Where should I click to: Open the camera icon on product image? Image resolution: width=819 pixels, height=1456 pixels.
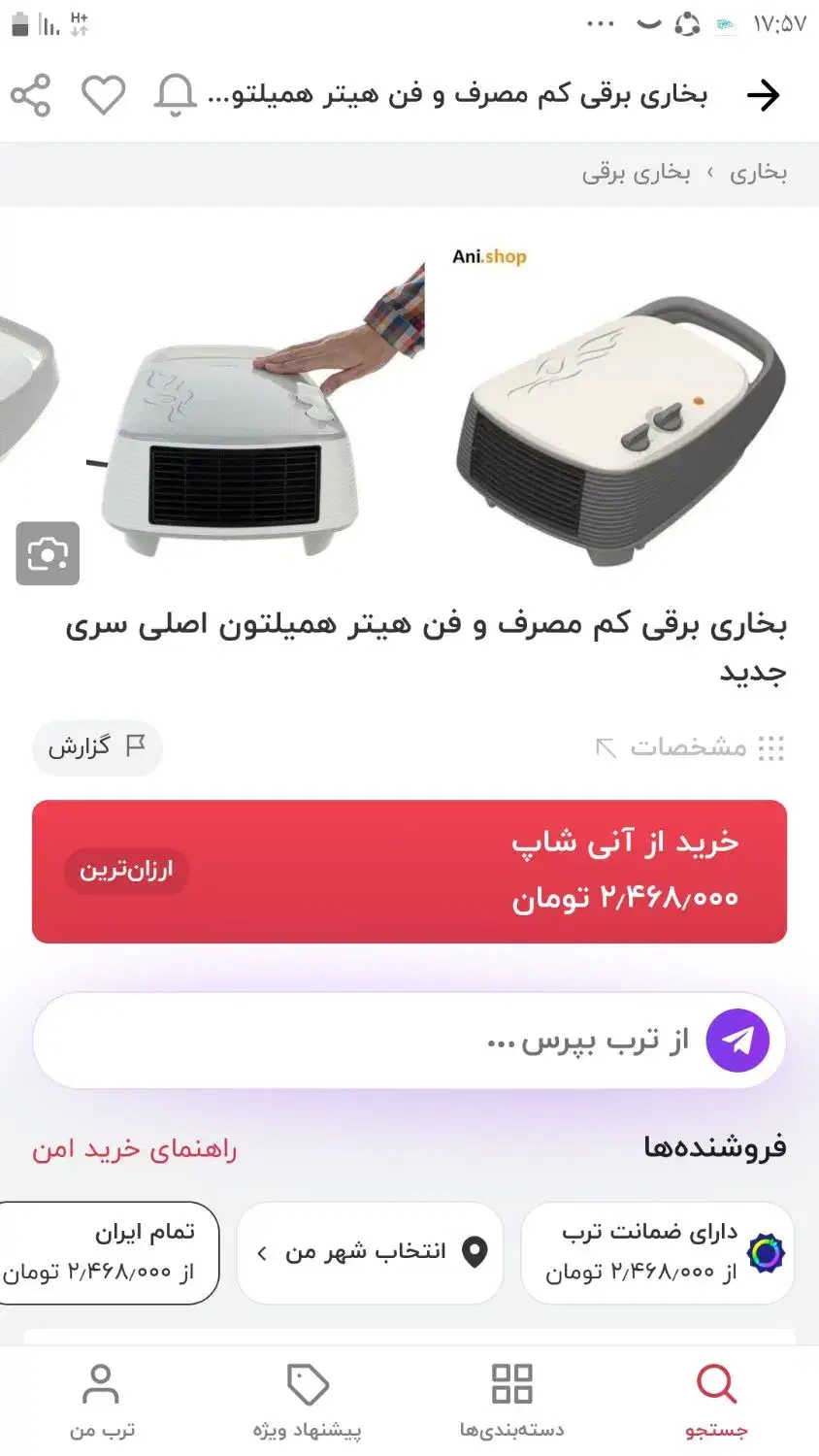click(x=48, y=554)
